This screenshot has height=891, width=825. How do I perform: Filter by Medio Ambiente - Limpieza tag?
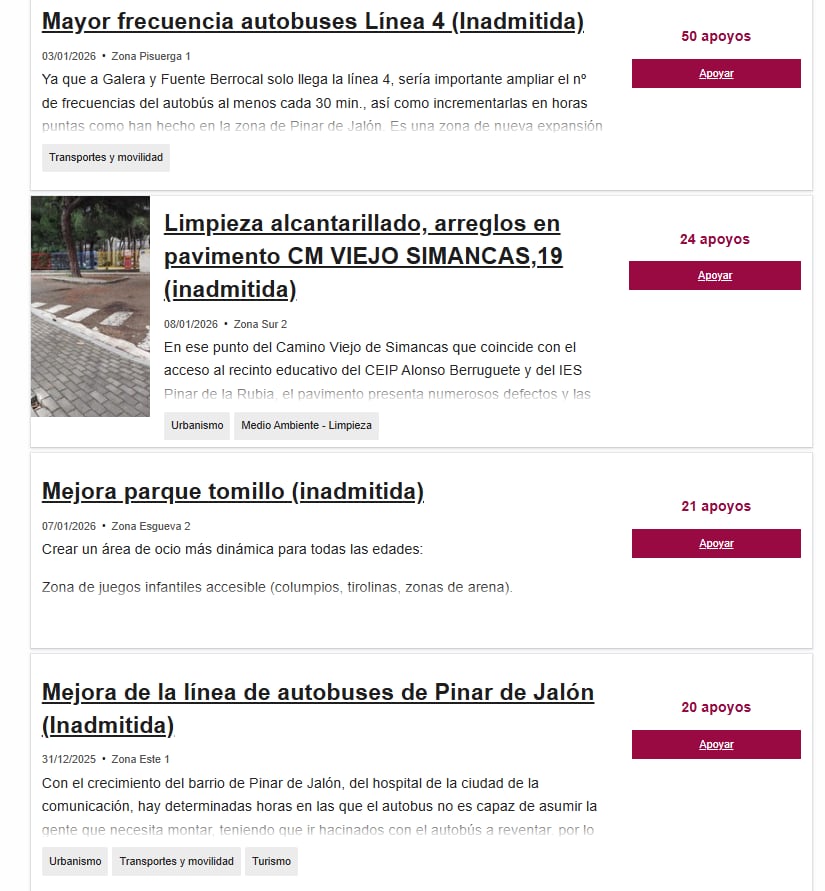[x=306, y=426]
